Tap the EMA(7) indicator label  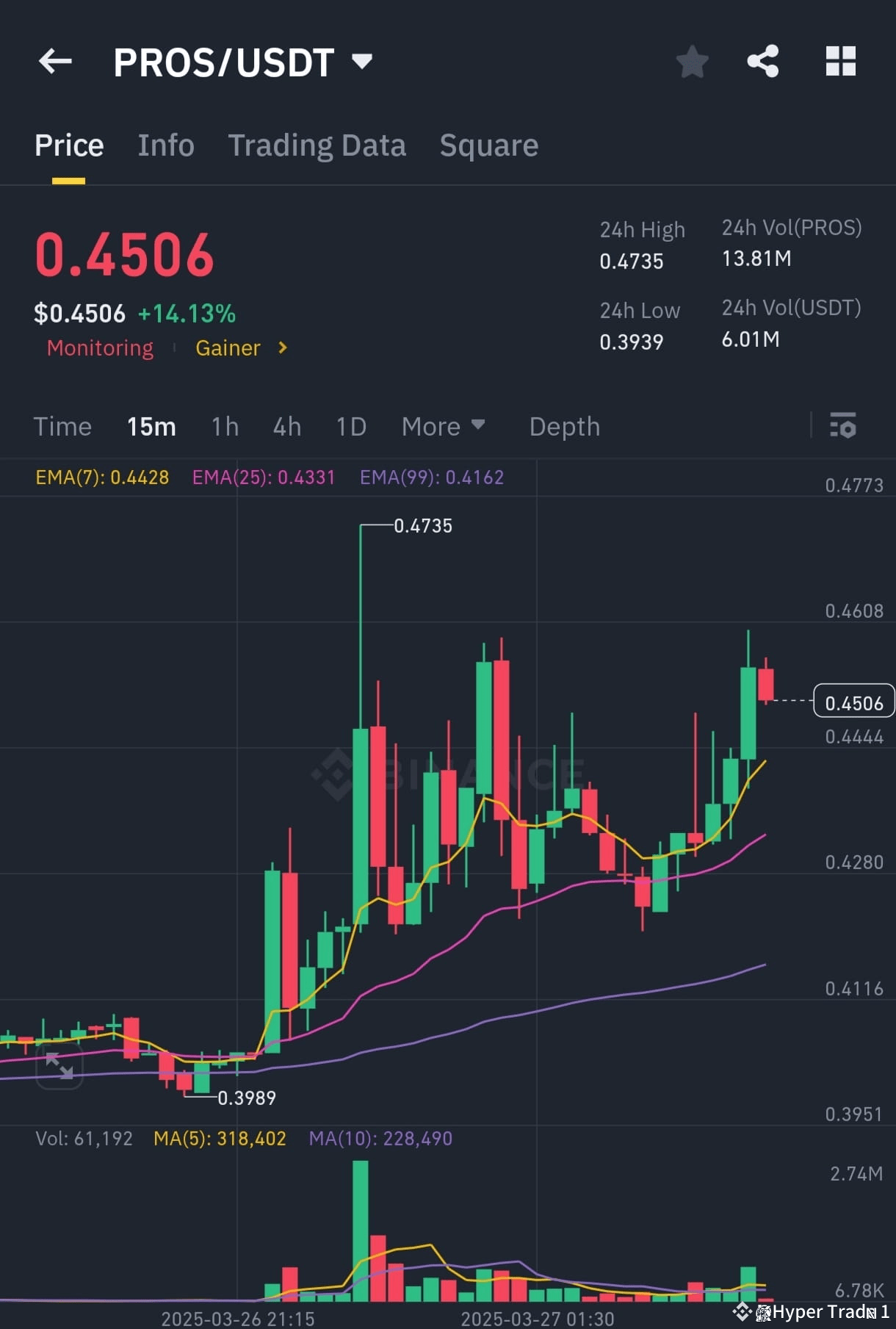tap(103, 478)
